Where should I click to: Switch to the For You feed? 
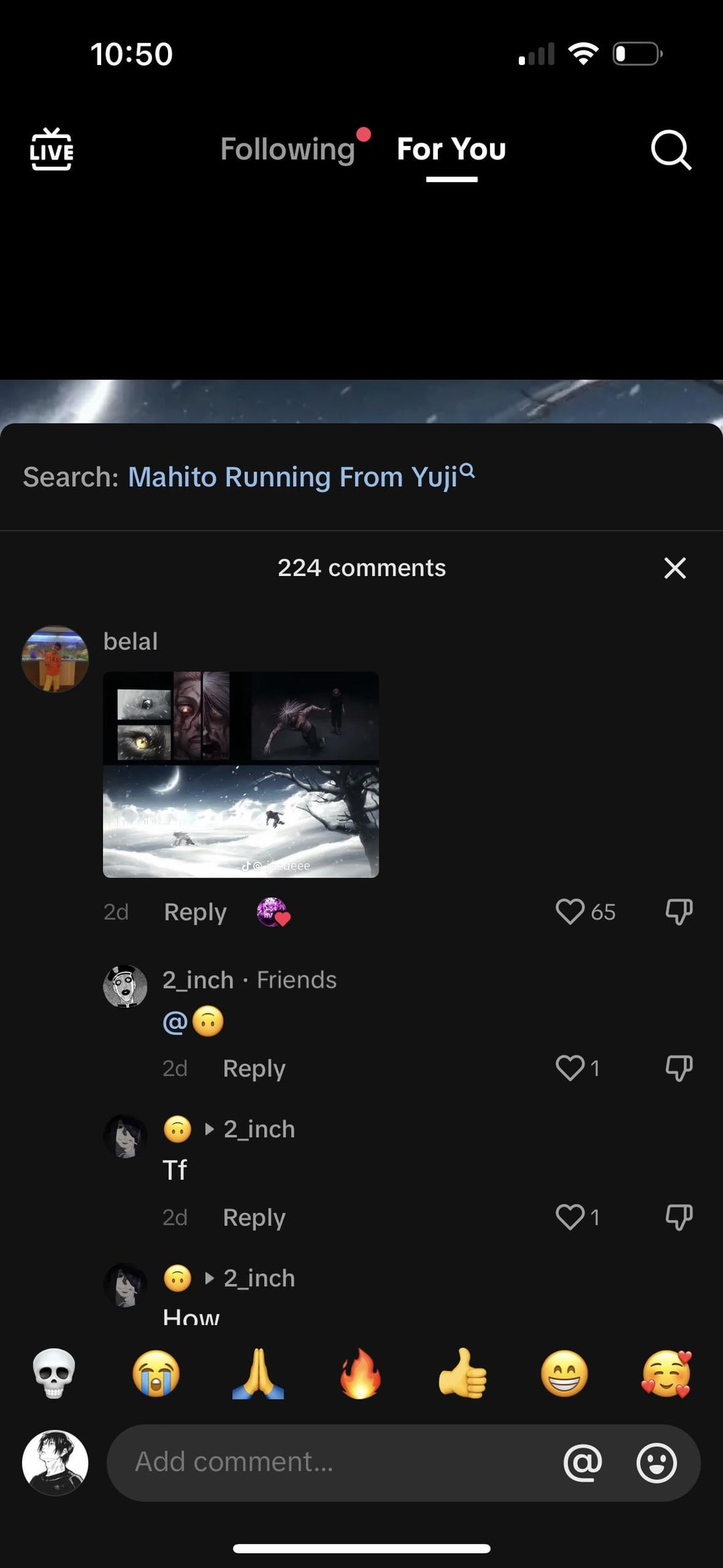(x=451, y=150)
